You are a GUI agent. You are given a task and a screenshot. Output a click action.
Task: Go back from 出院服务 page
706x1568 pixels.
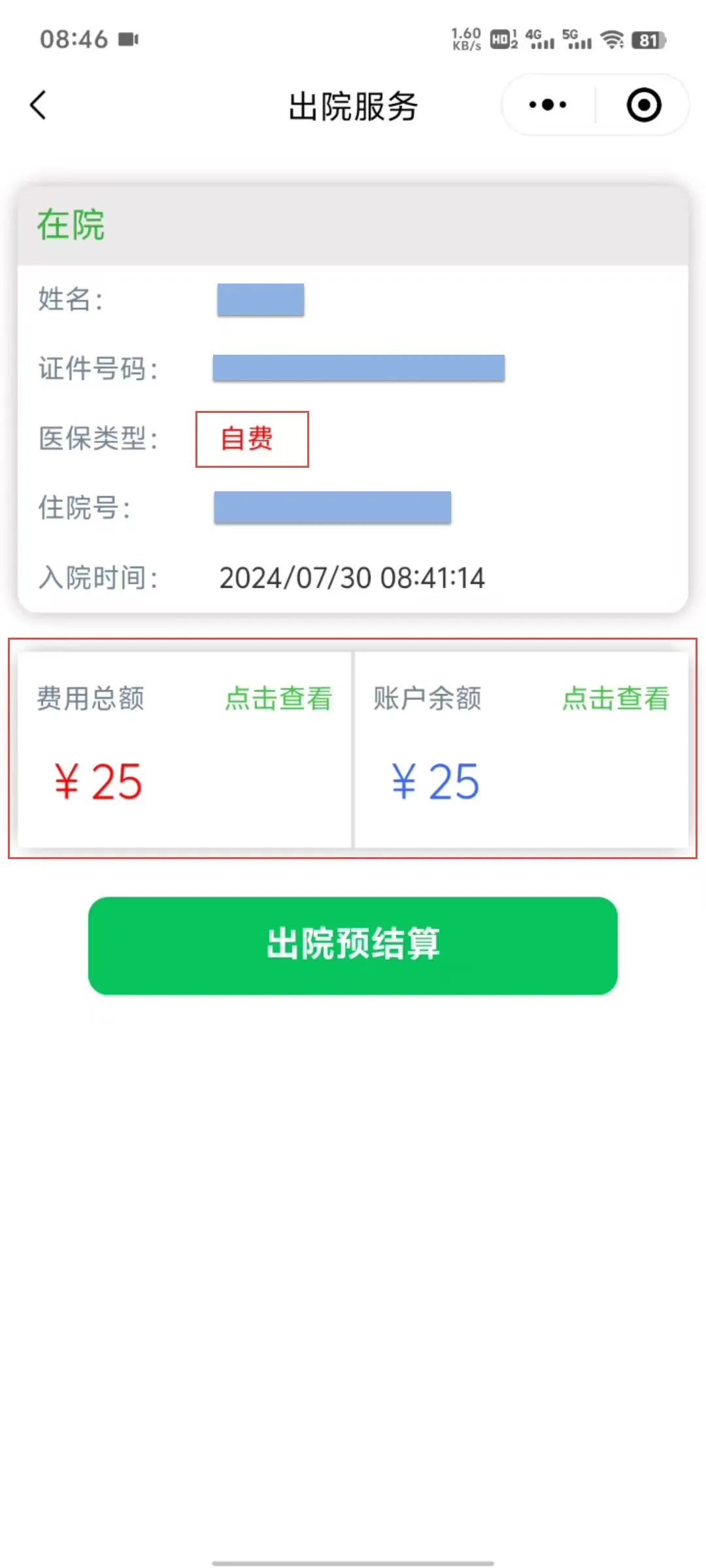point(39,105)
